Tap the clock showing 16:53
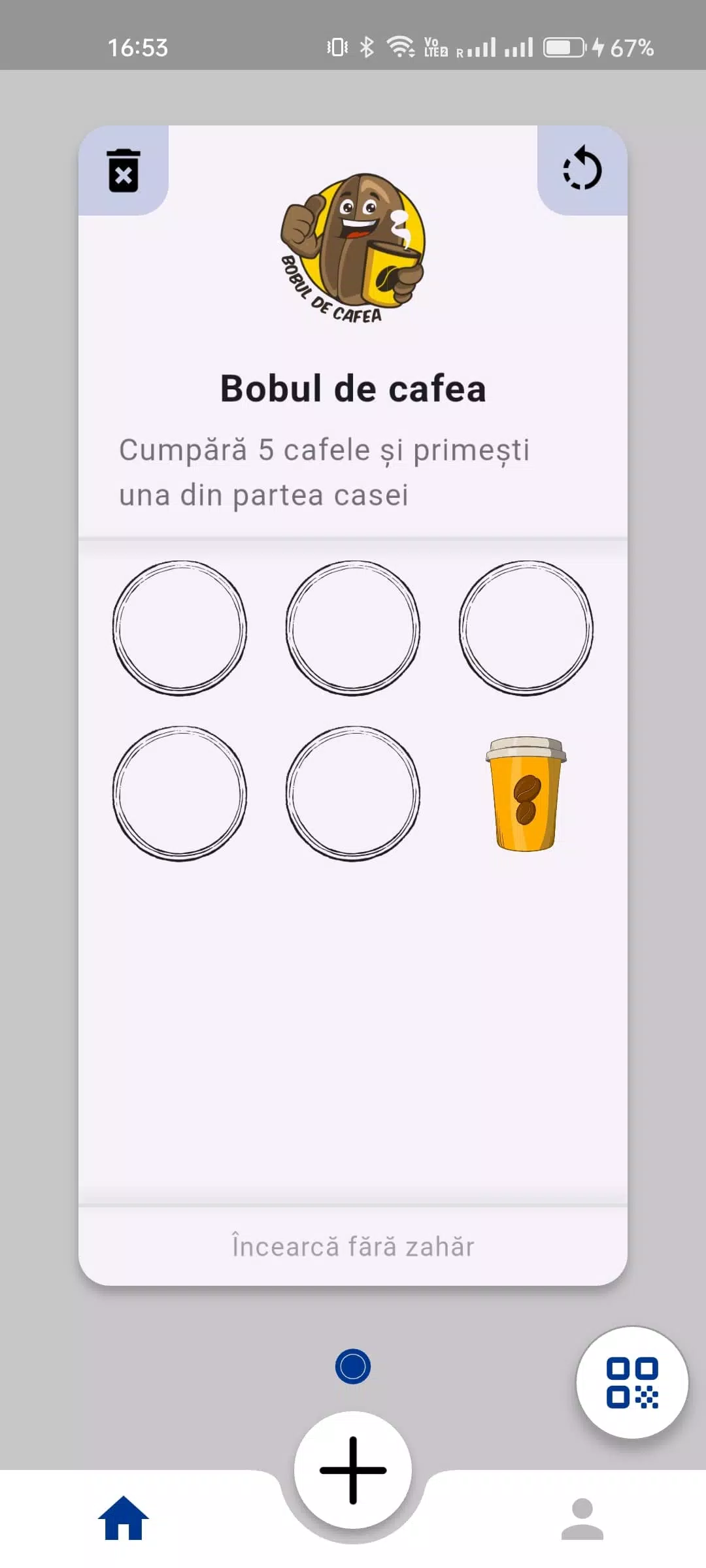The width and height of the screenshot is (706, 1568). (x=137, y=46)
